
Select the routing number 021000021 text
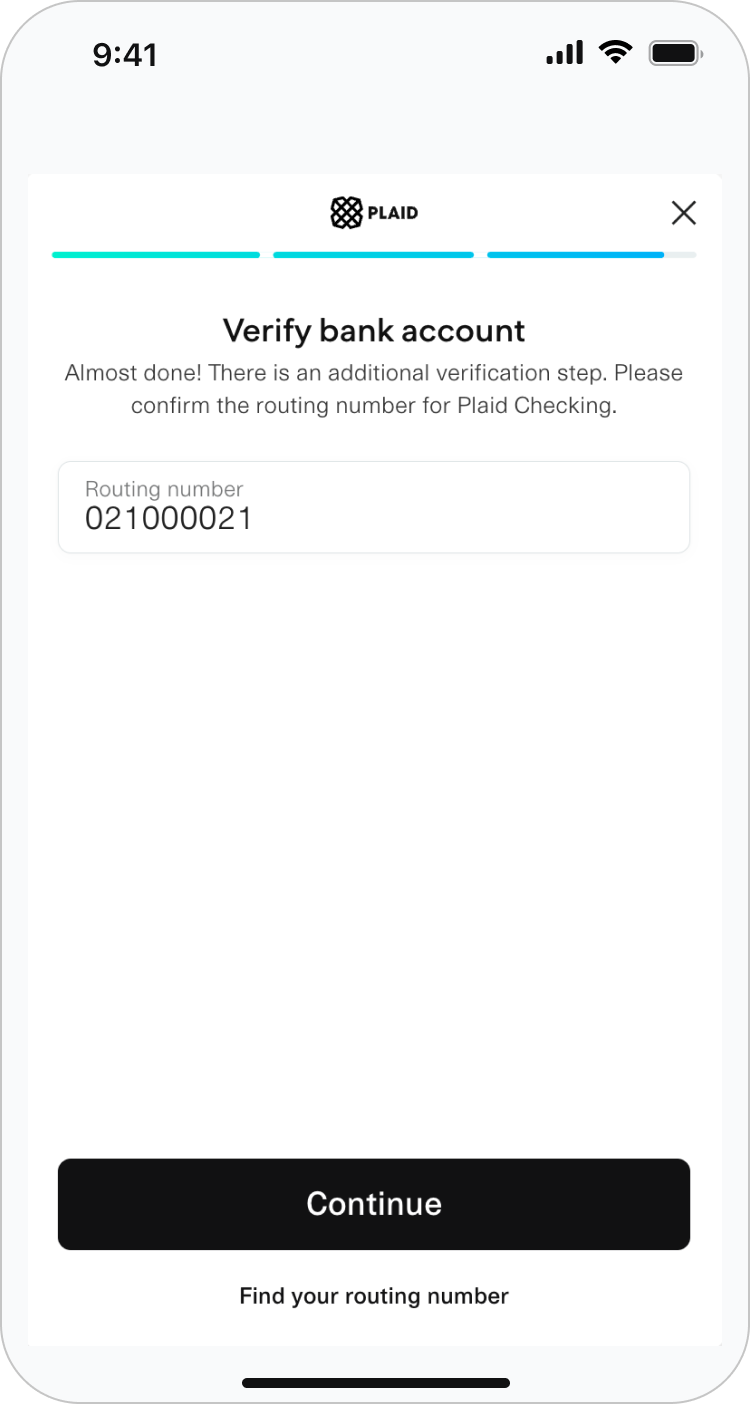coord(167,518)
